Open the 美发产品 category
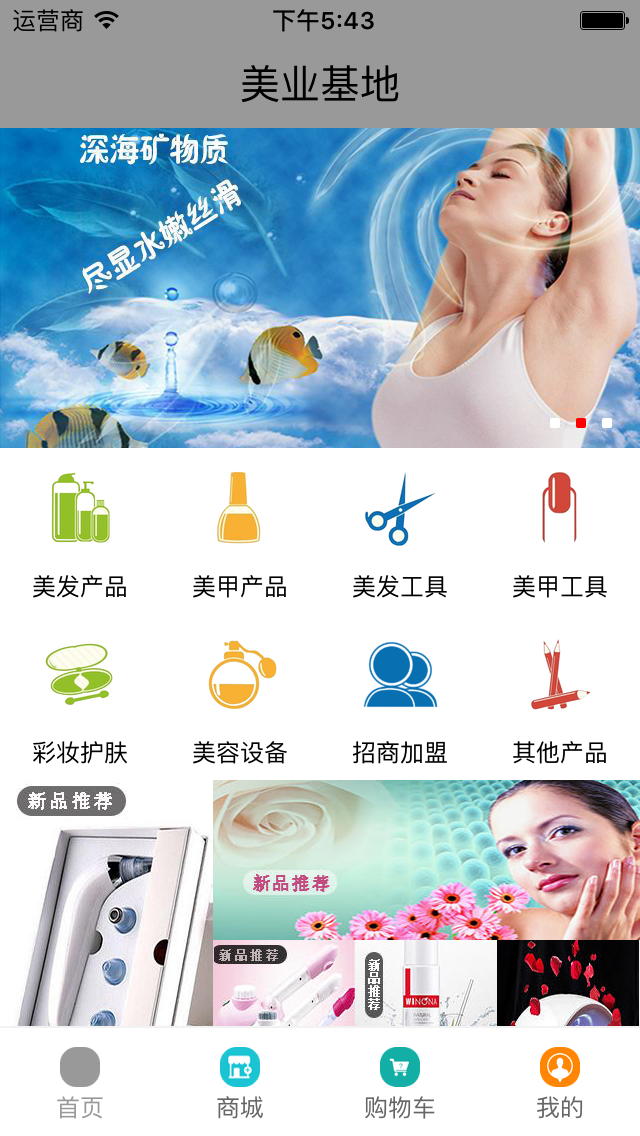The width and height of the screenshot is (640, 1136). [80, 535]
